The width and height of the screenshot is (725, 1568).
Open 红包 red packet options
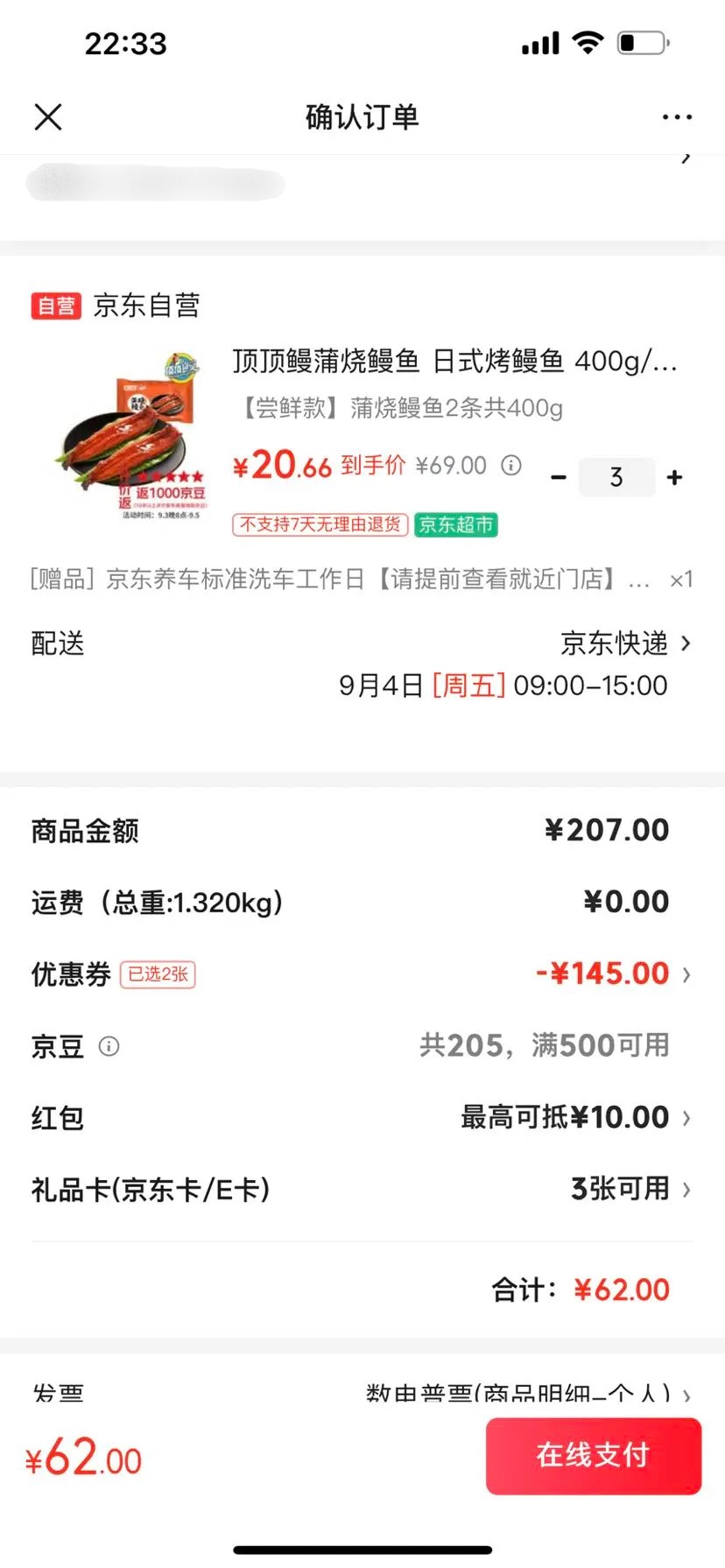pyautogui.click(x=362, y=1117)
